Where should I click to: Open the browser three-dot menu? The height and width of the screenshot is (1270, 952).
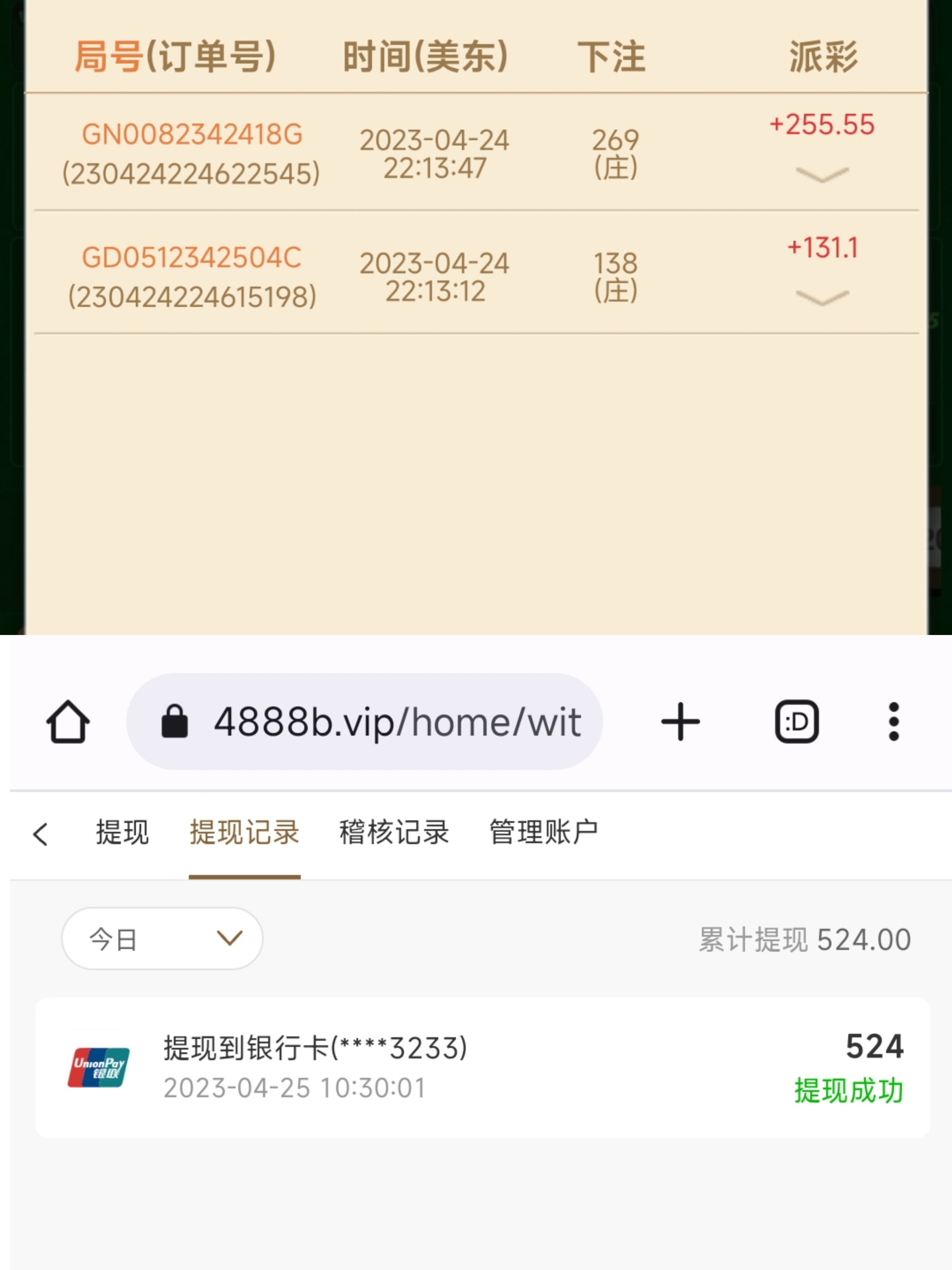[894, 722]
